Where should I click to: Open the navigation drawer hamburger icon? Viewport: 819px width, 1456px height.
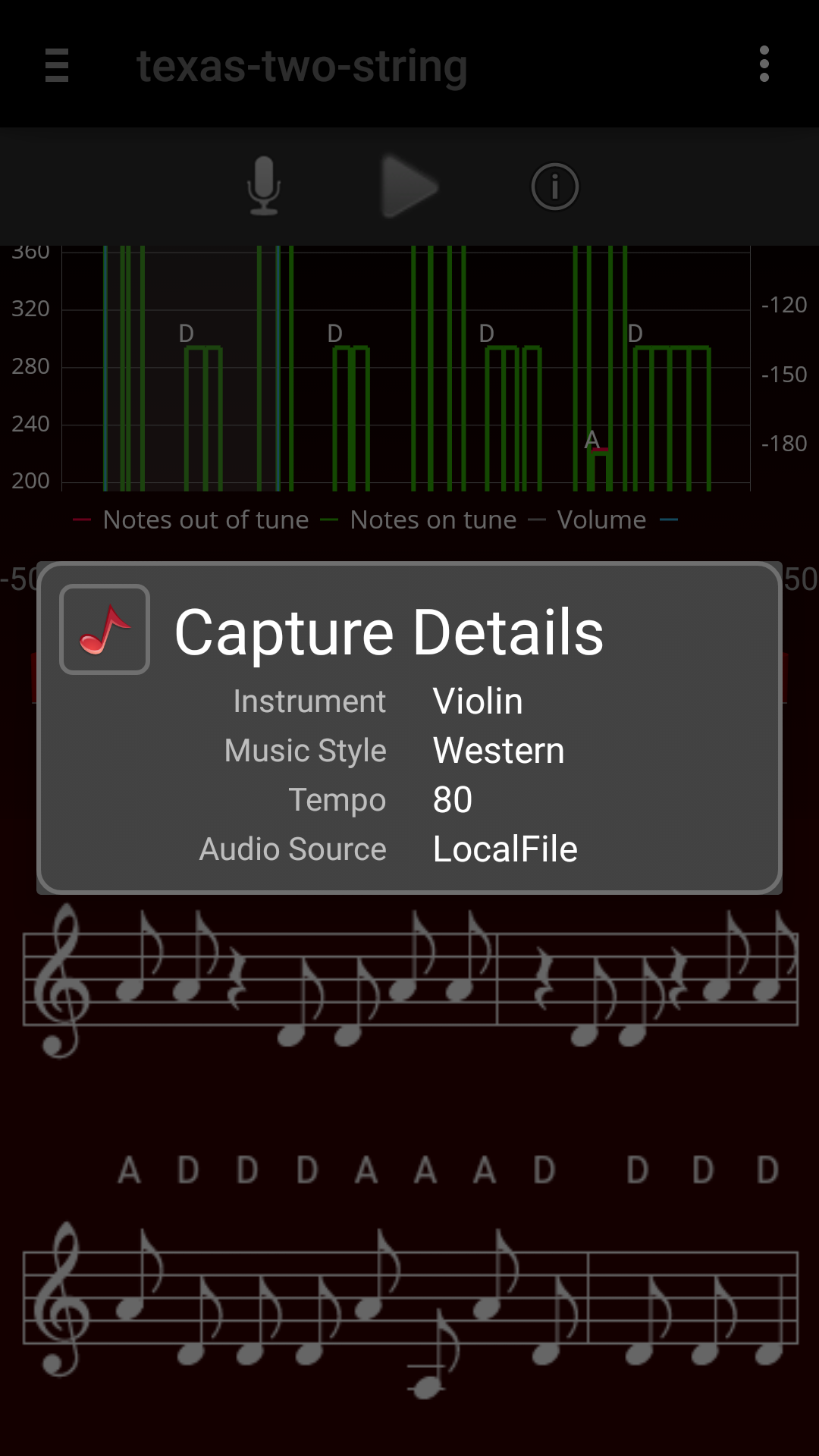(x=55, y=67)
